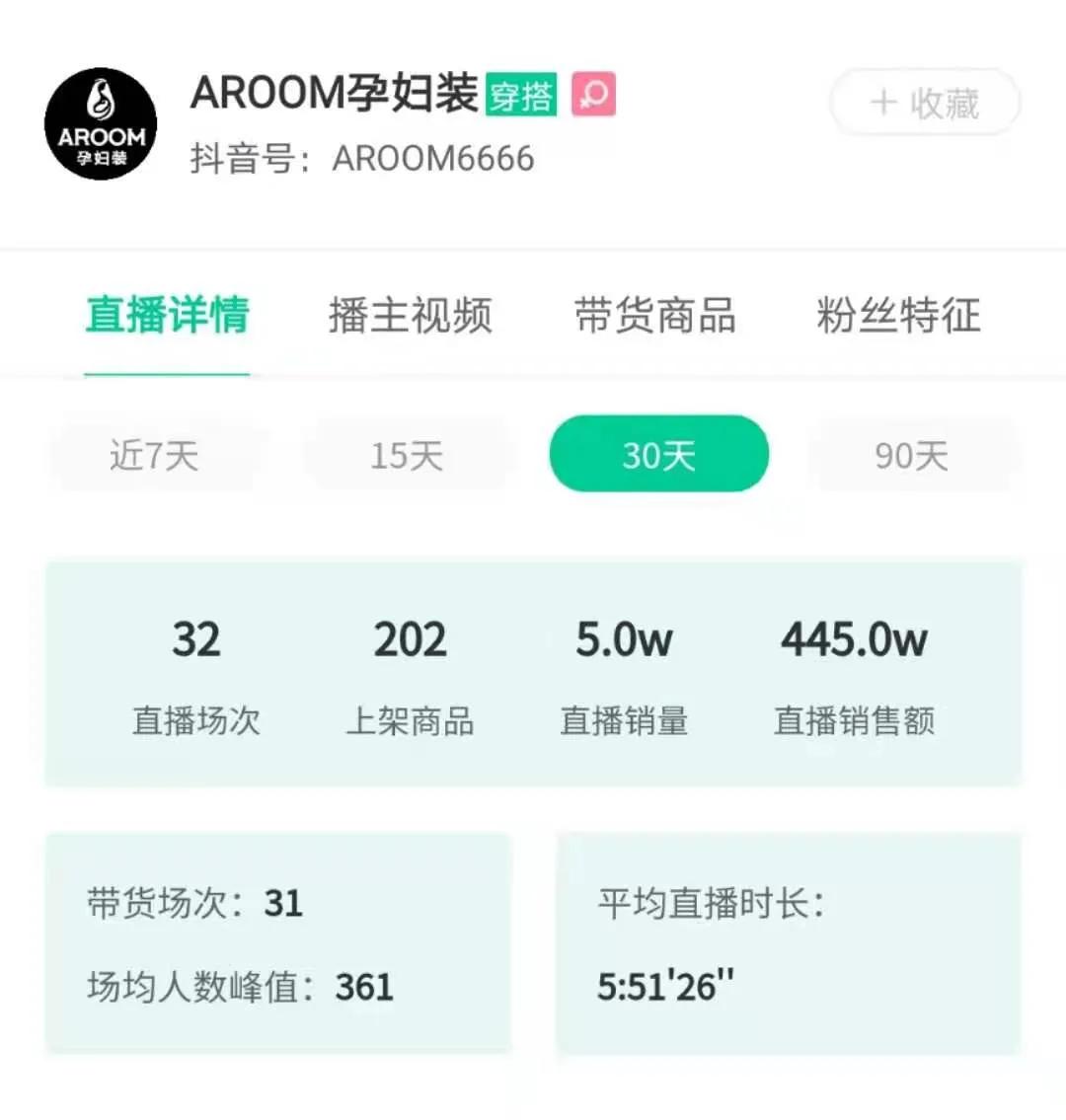Open the AROOM孕妇装 account avatar

click(x=102, y=123)
